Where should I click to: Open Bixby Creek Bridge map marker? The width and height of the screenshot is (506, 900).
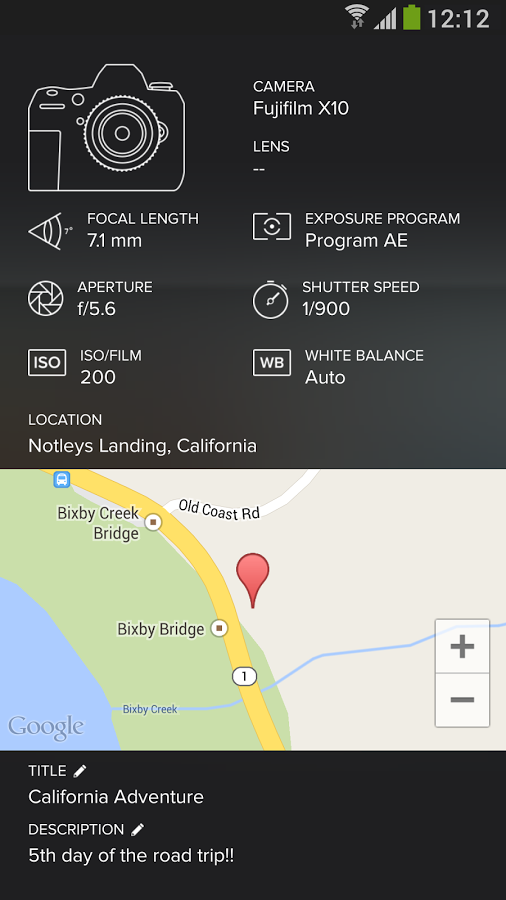click(x=153, y=522)
